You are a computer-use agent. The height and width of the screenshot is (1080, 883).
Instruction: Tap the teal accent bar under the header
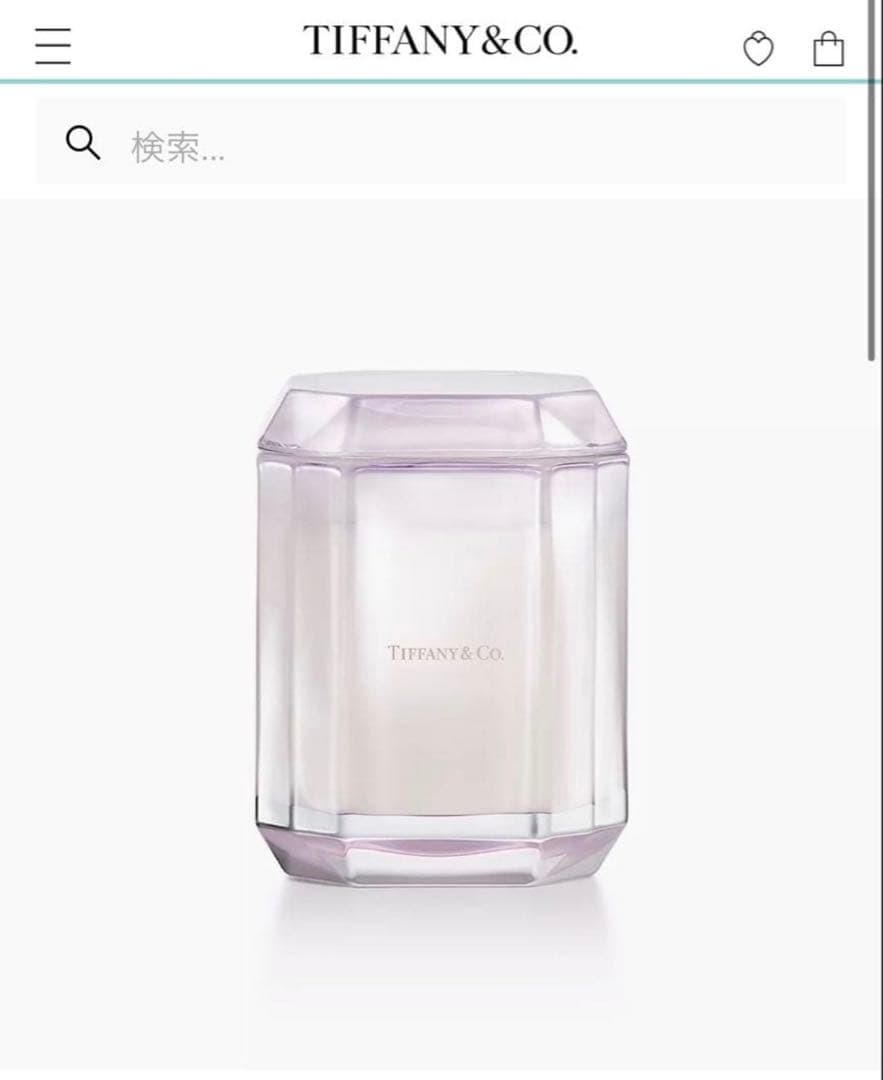click(441, 79)
